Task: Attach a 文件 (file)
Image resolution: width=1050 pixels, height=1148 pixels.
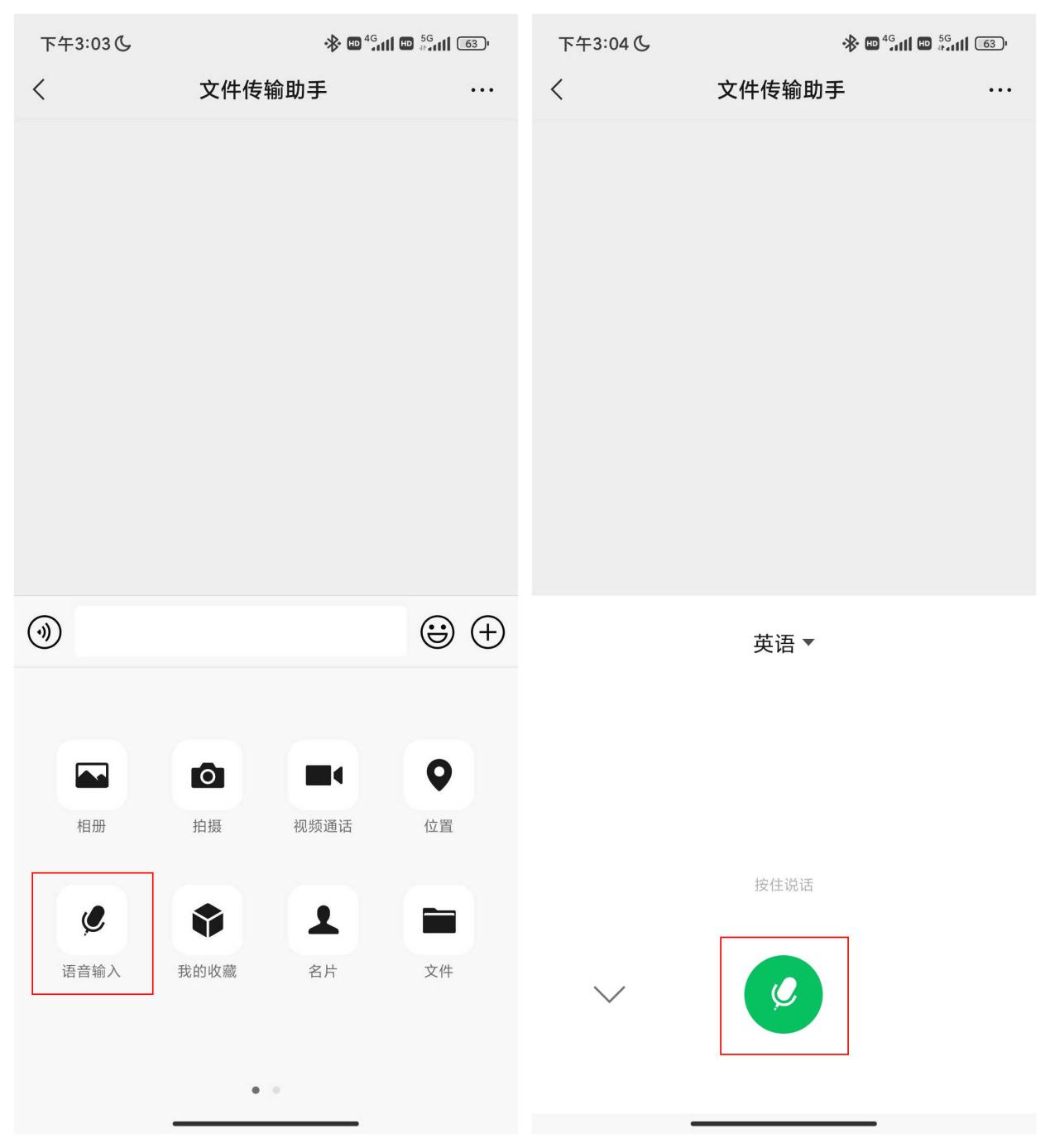Action: tap(439, 918)
